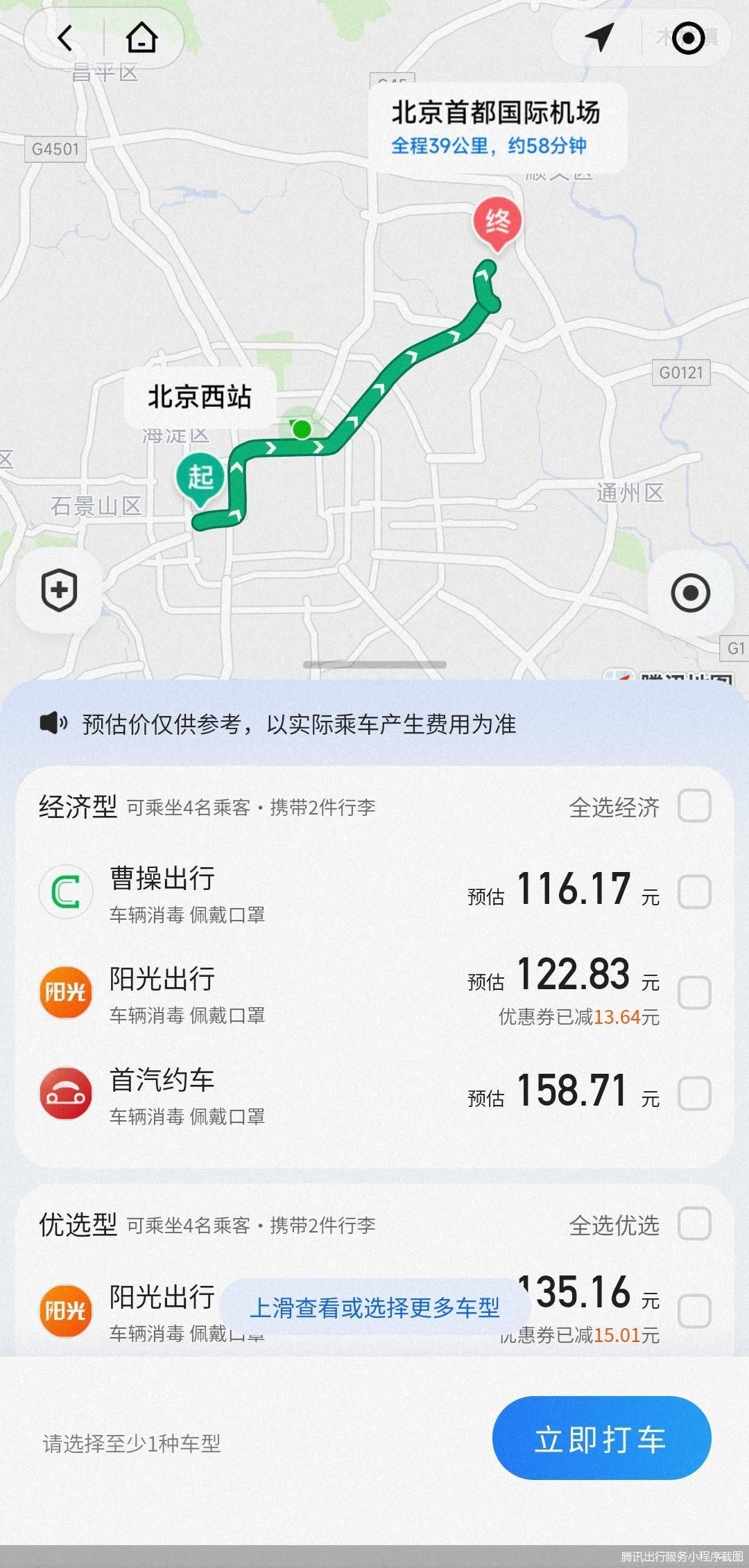Select 曹操出行 at 116.17 元
The width and height of the screenshot is (749, 1568).
coord(694,891)
